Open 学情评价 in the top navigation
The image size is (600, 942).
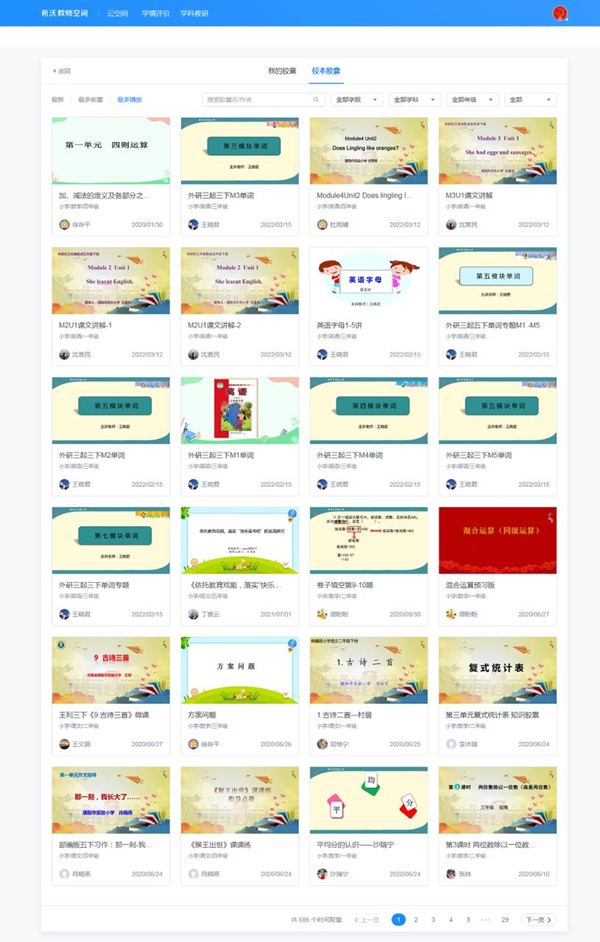click(x=154, y=14)
